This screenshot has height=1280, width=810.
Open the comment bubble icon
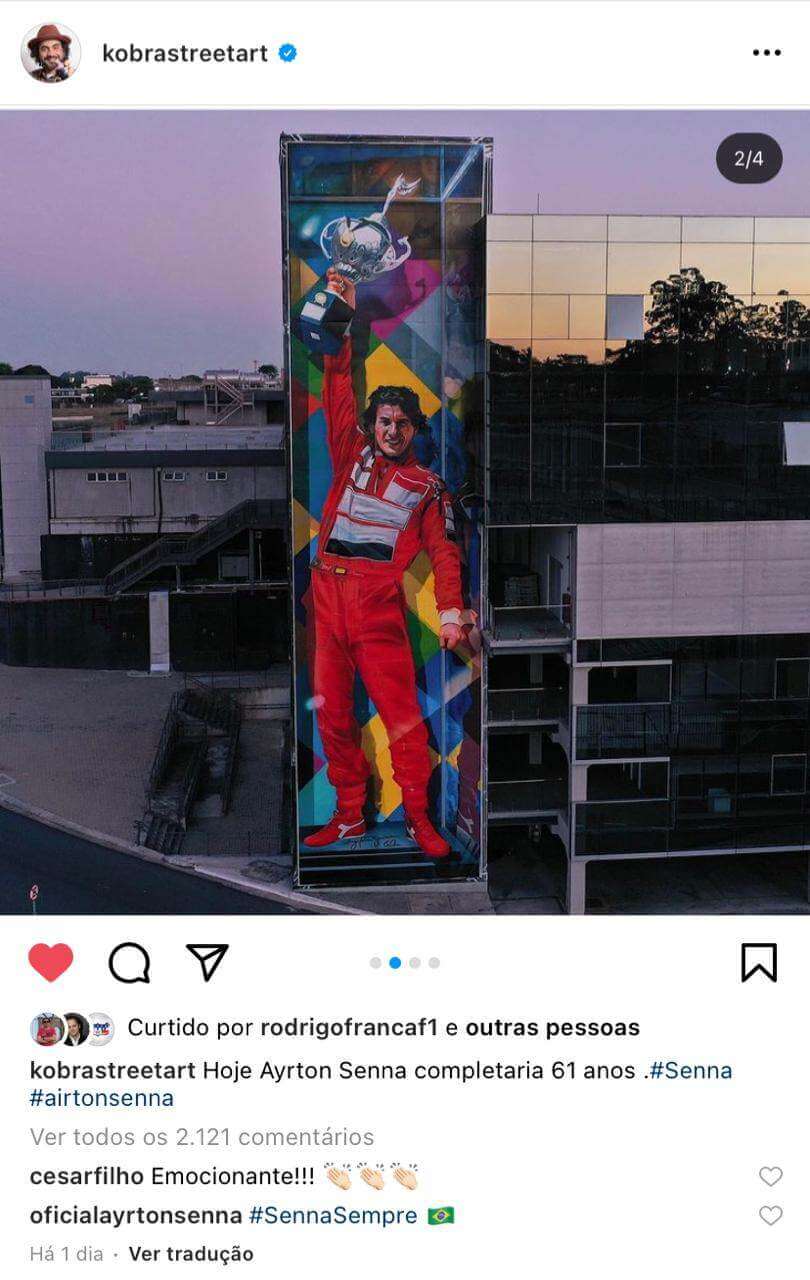(x=129, y=963)
